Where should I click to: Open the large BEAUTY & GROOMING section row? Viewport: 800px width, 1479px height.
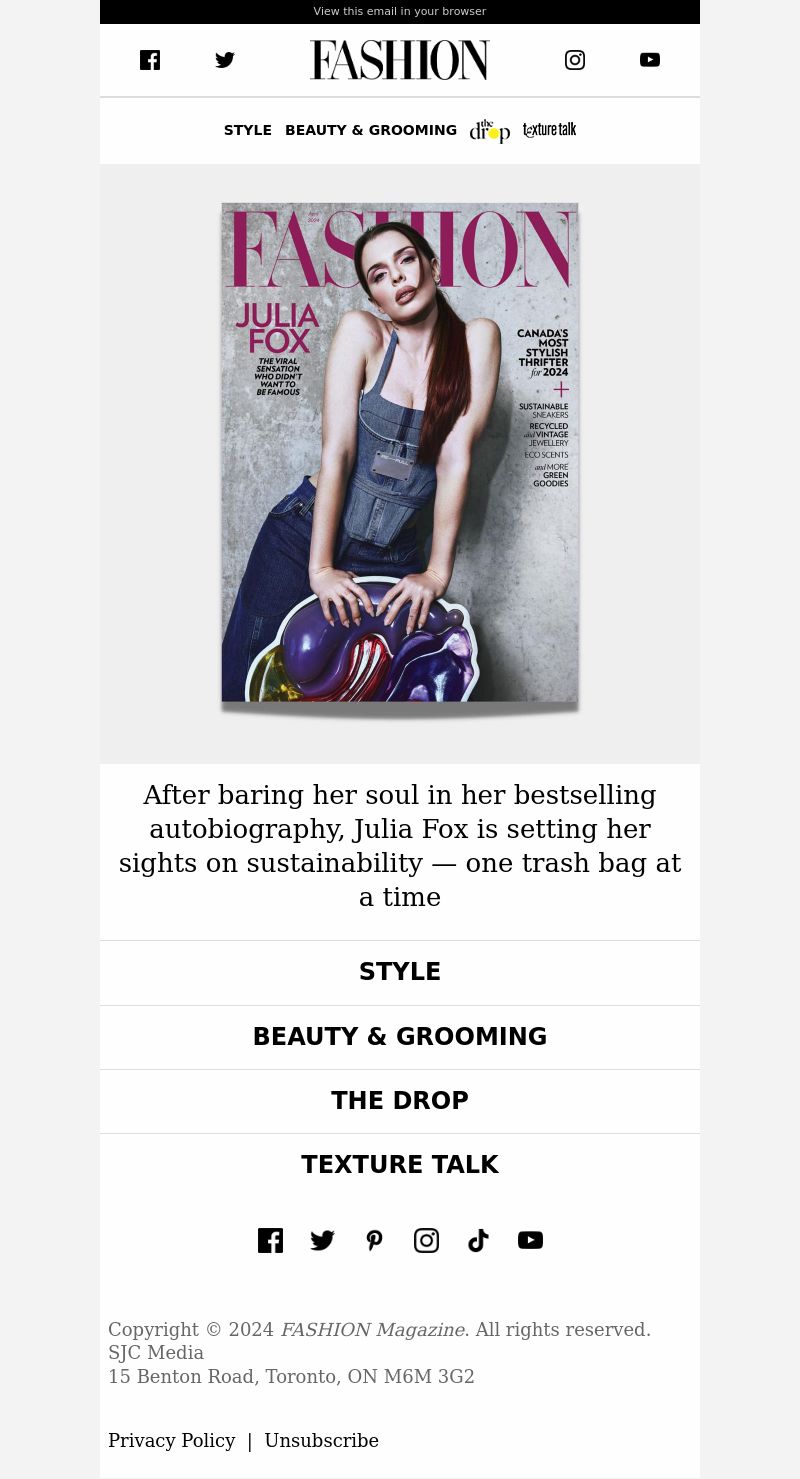coord(400,1037)
